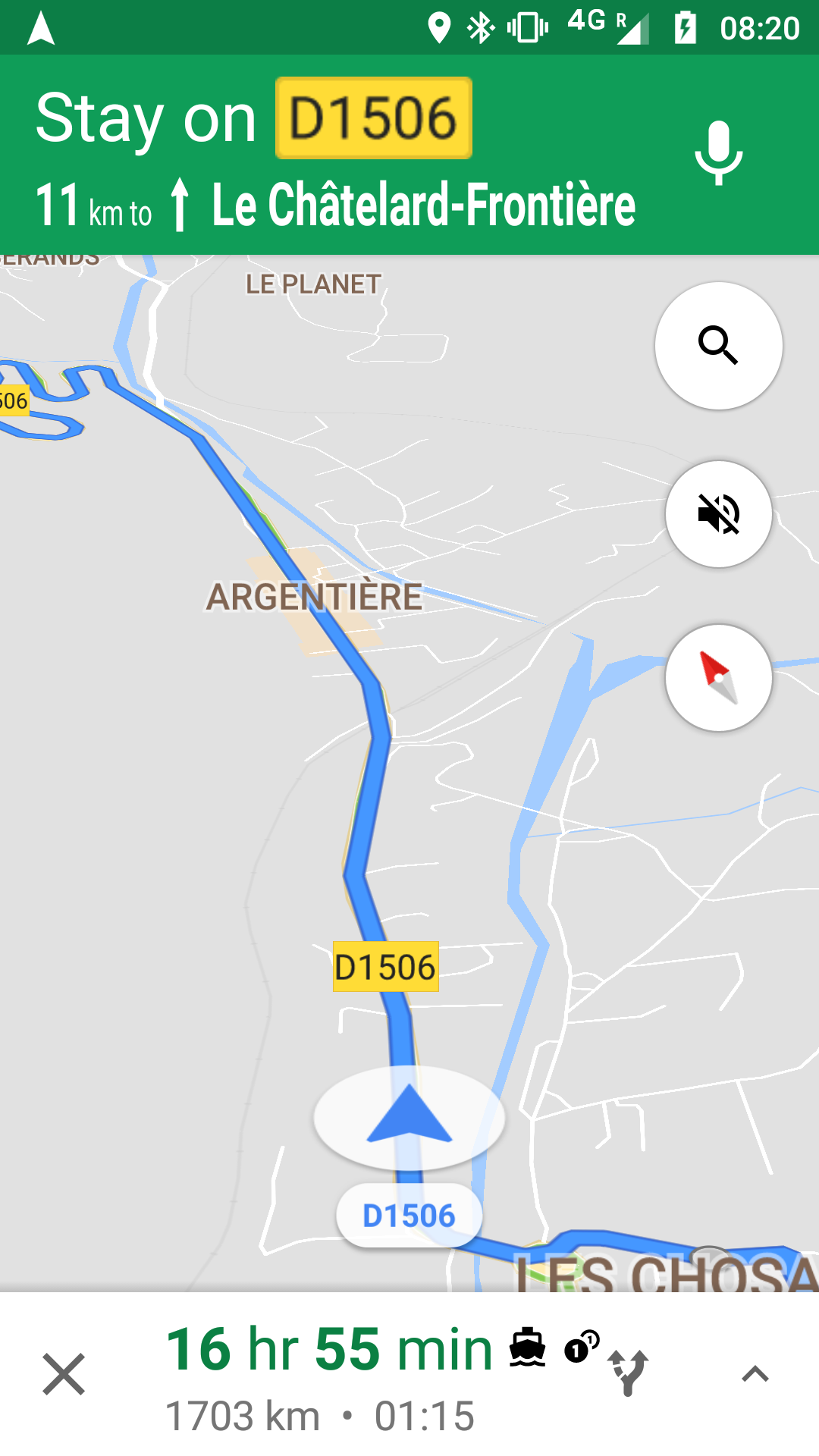Close the navigation

(x=64, y=1374)
